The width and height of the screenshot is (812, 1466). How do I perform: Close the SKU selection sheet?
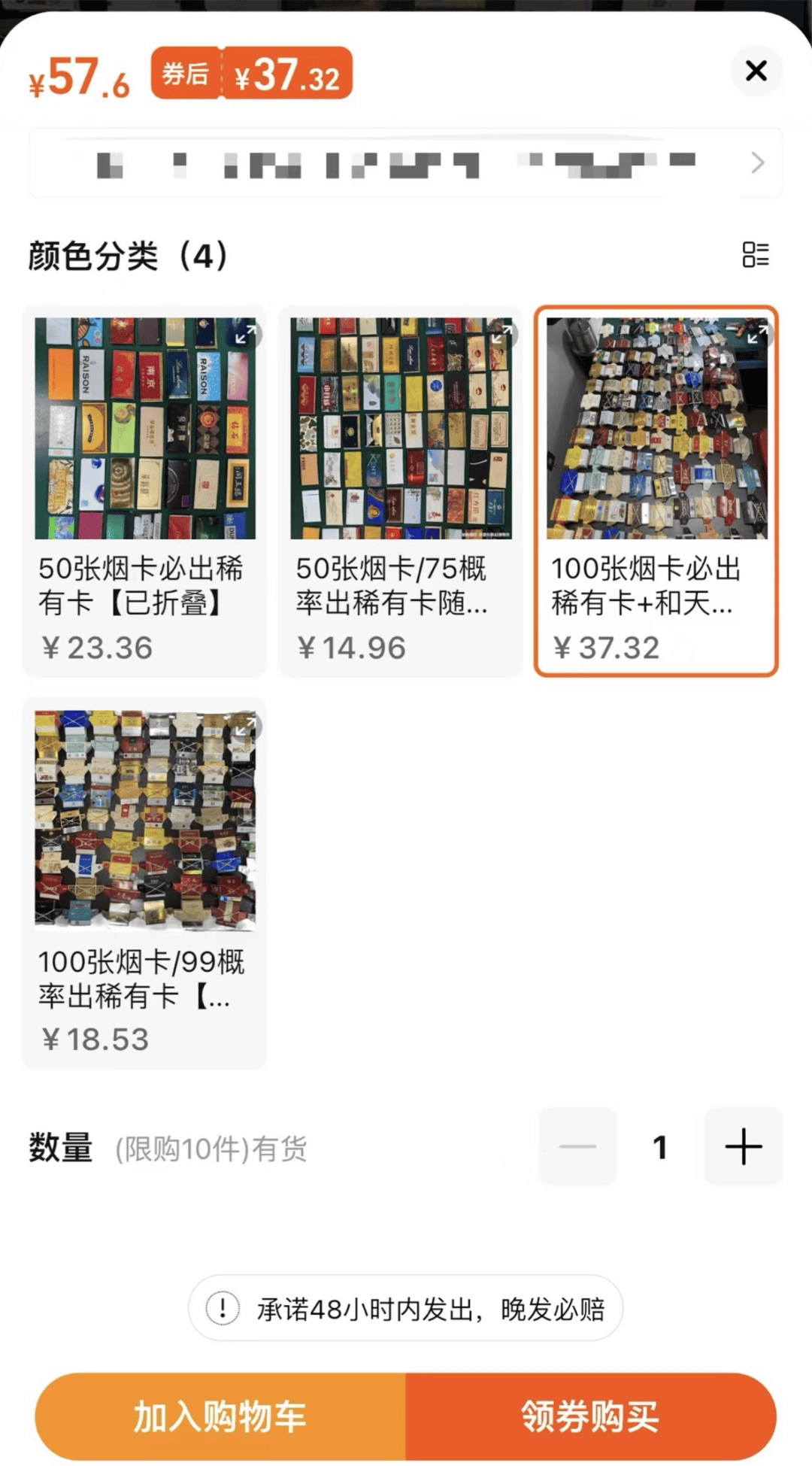756,71
